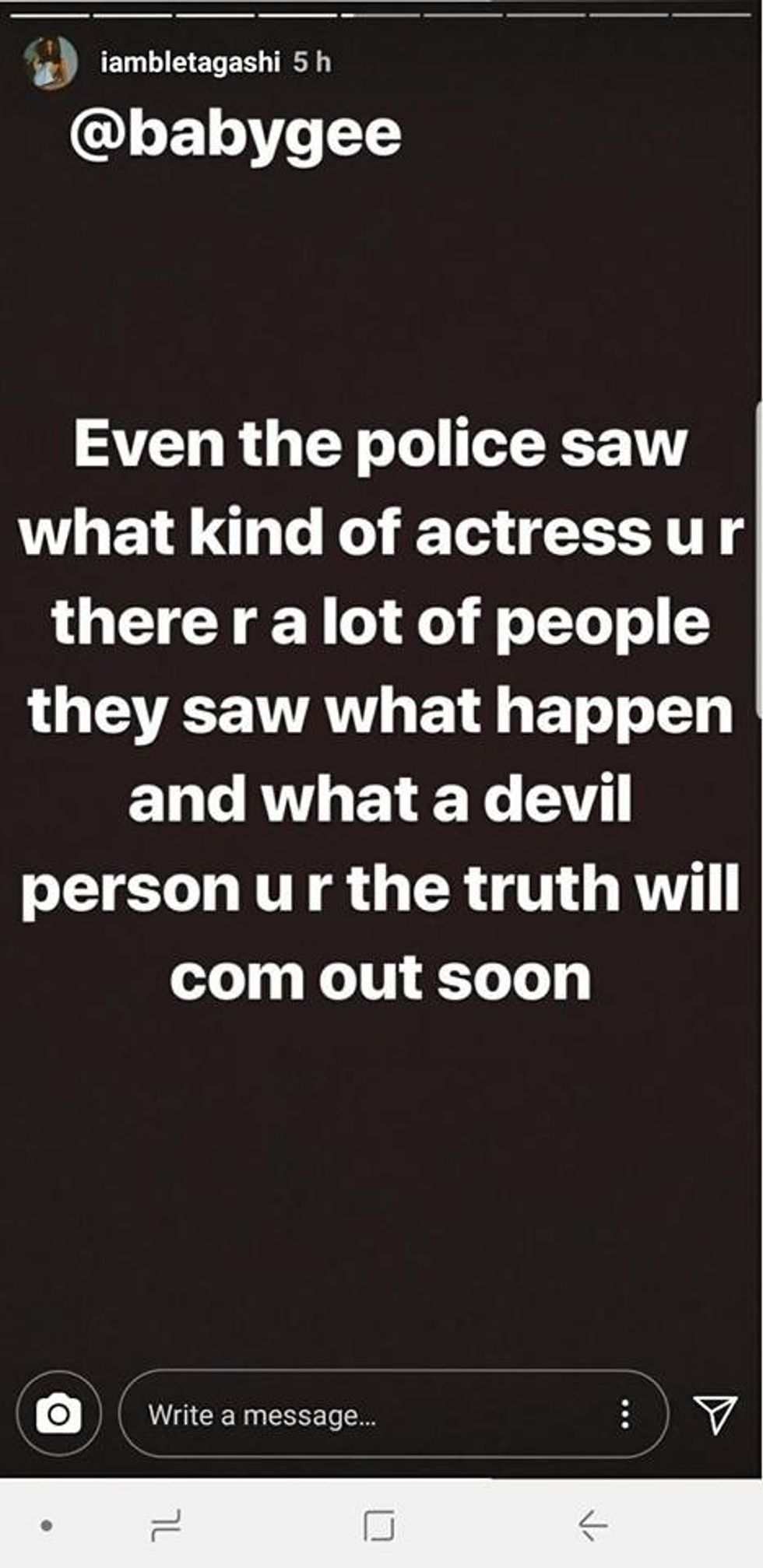Go back with the system back arrow
Screen dimensions: 763x1568
tap(593, 1526)
